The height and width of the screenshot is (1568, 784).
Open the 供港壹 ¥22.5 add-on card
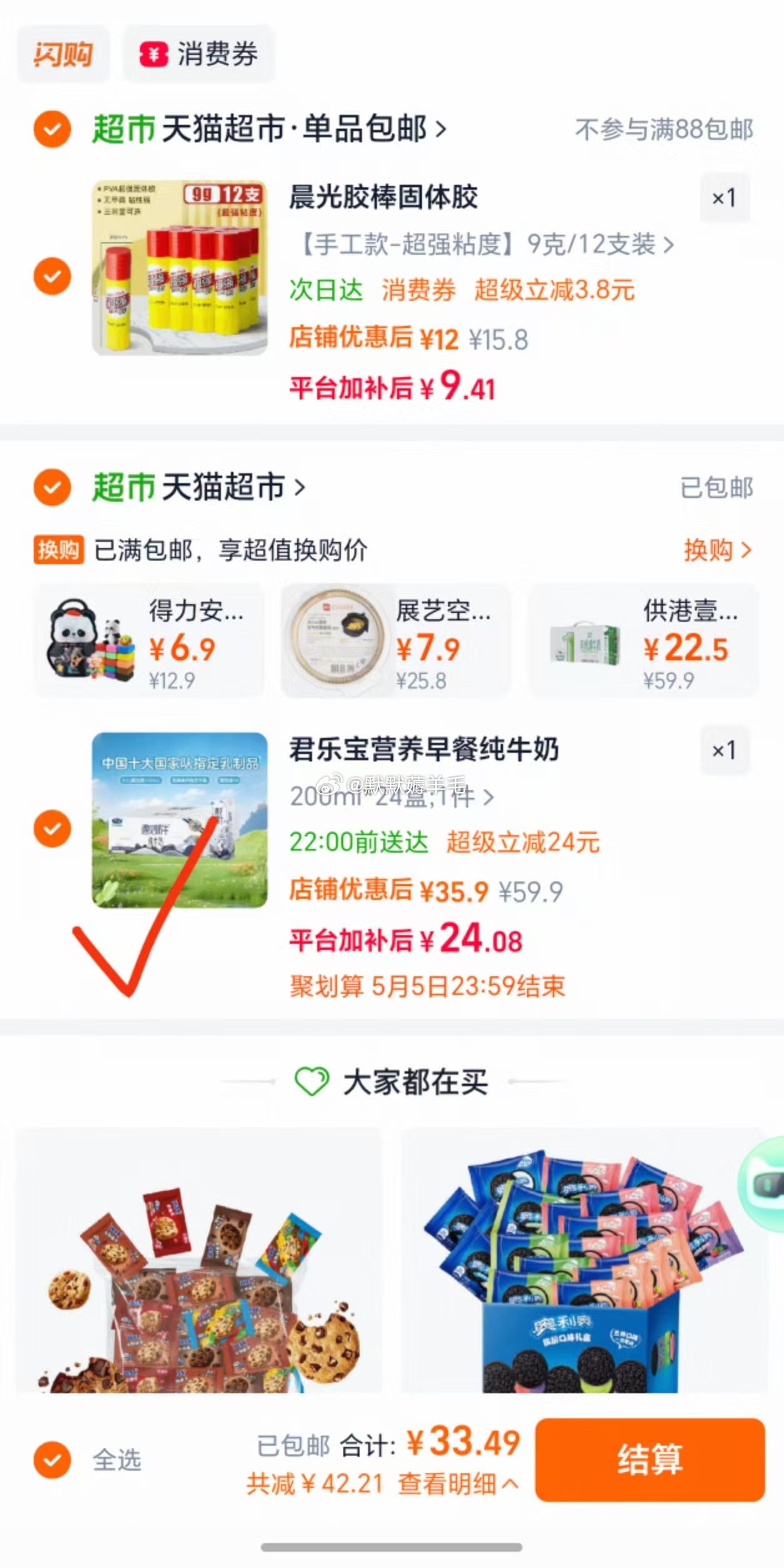click(643, 640)
